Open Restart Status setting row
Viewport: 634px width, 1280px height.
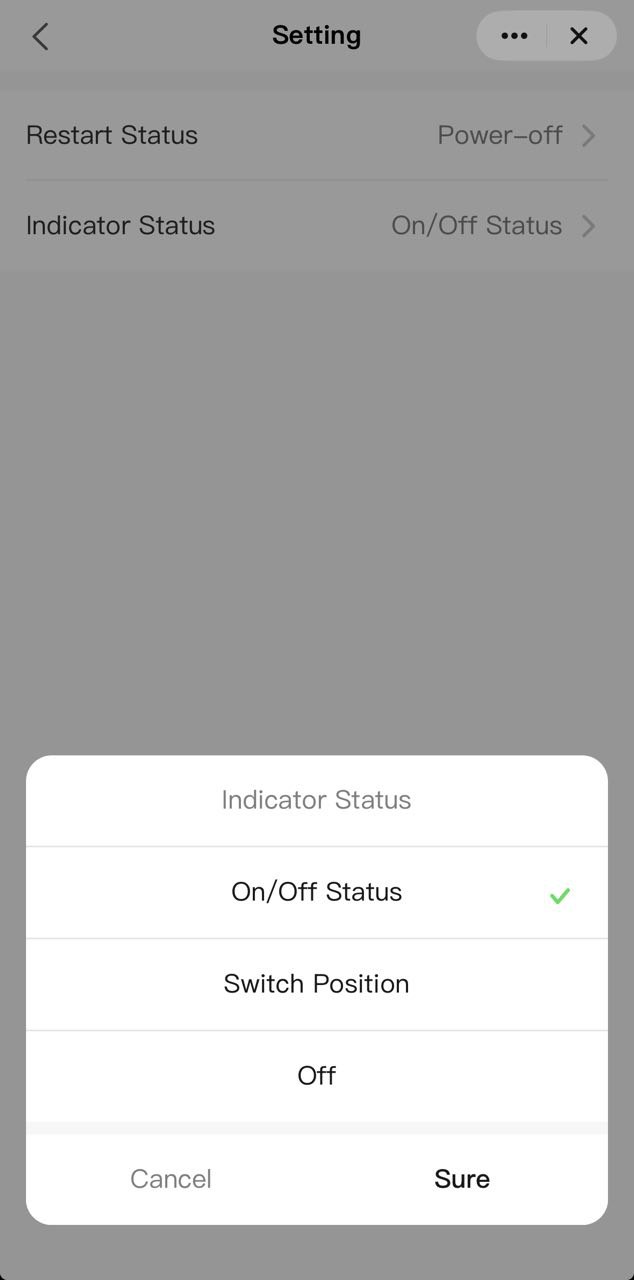[316, 135]
